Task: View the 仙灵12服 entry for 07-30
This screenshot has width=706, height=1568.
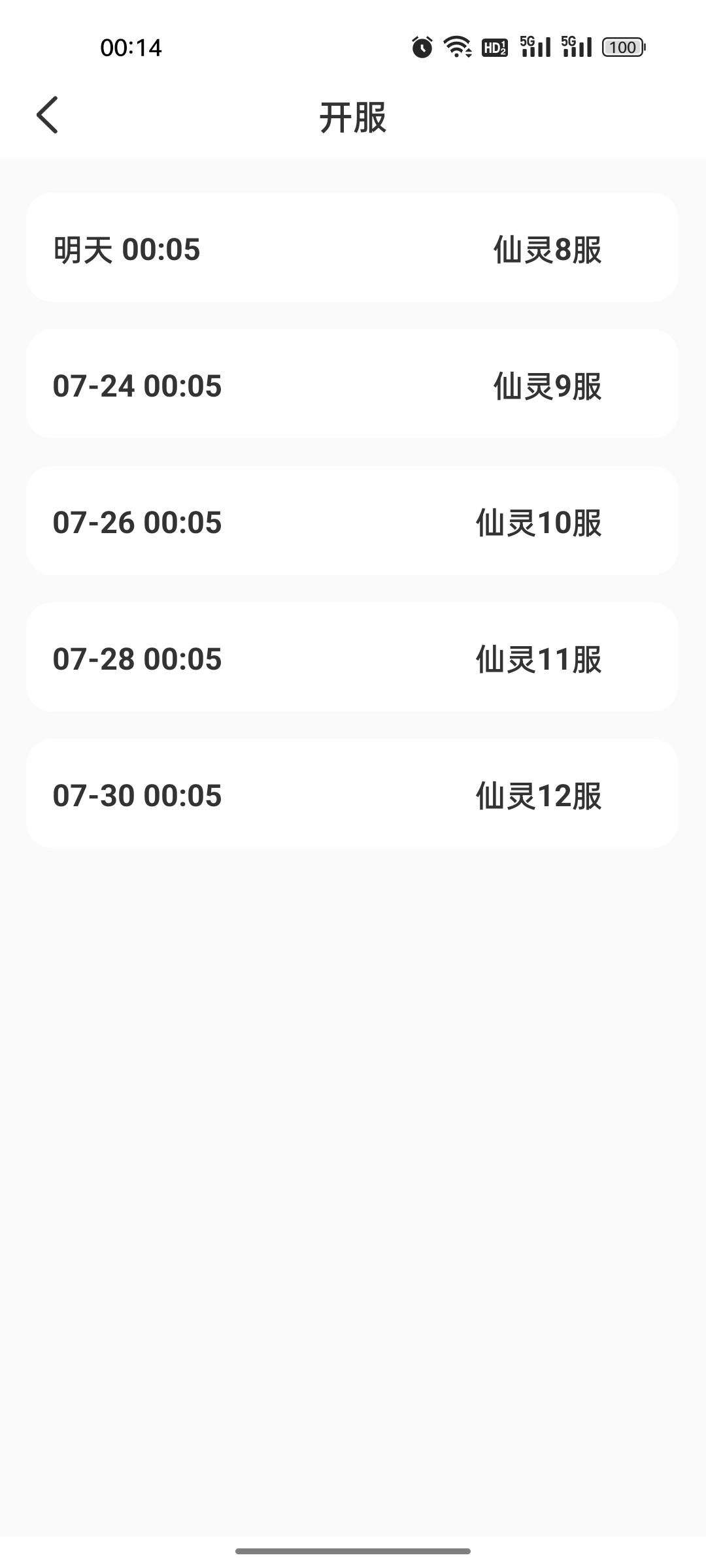Action: pyautogui.click(x=352, y=793)
